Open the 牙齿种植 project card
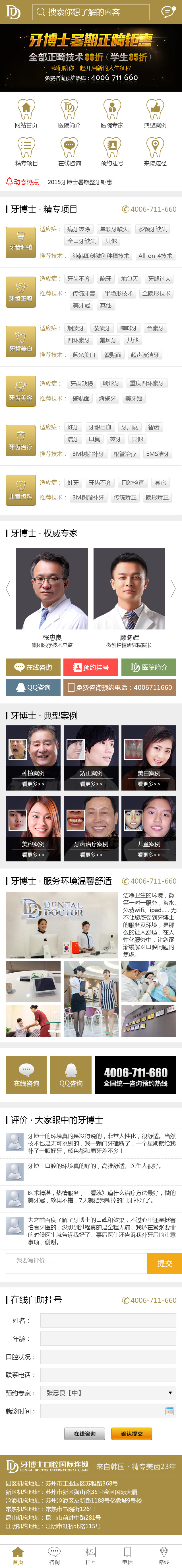This screenshot has height=1568, width=182. point(21,242)
